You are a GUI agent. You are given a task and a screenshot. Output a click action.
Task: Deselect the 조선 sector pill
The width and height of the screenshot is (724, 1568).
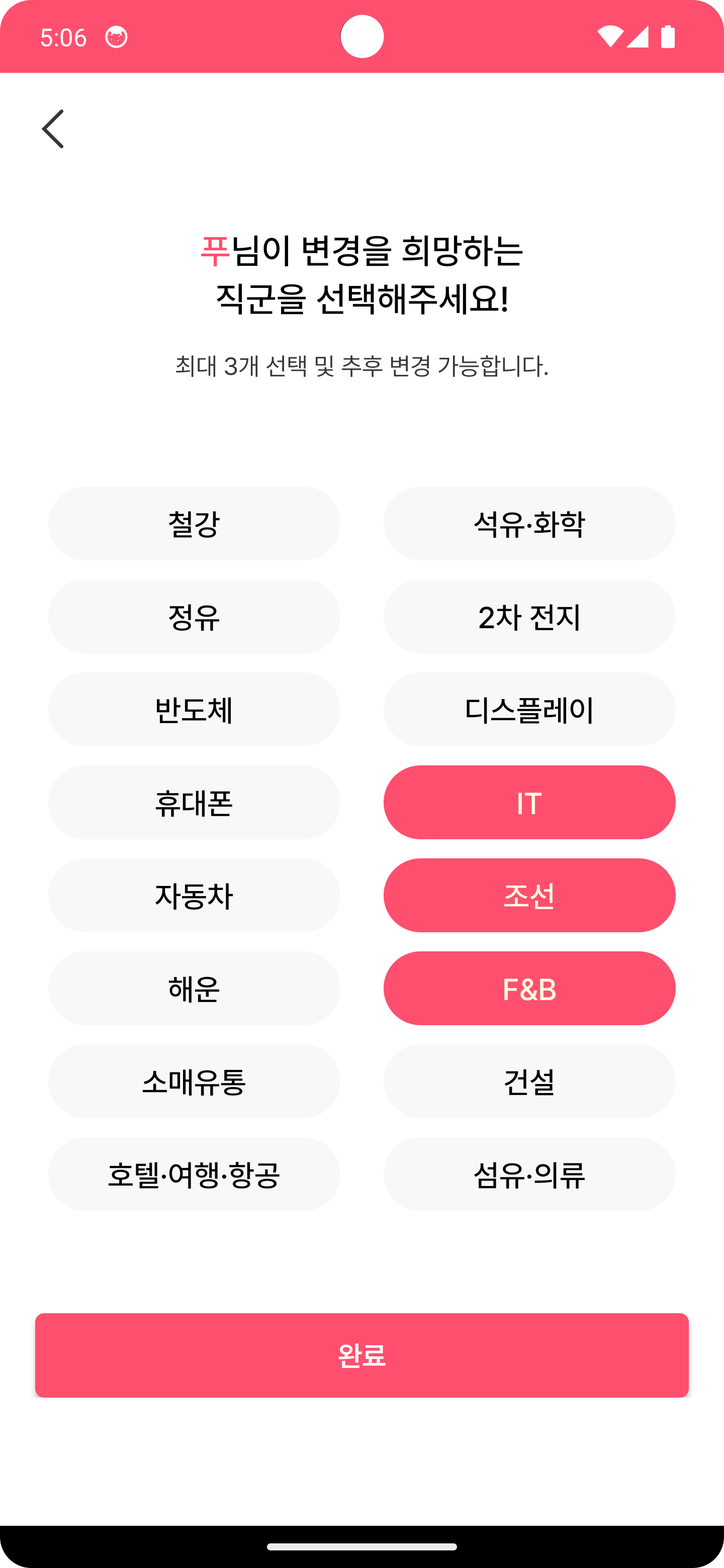pyautogui.click(x=529, y=896)
